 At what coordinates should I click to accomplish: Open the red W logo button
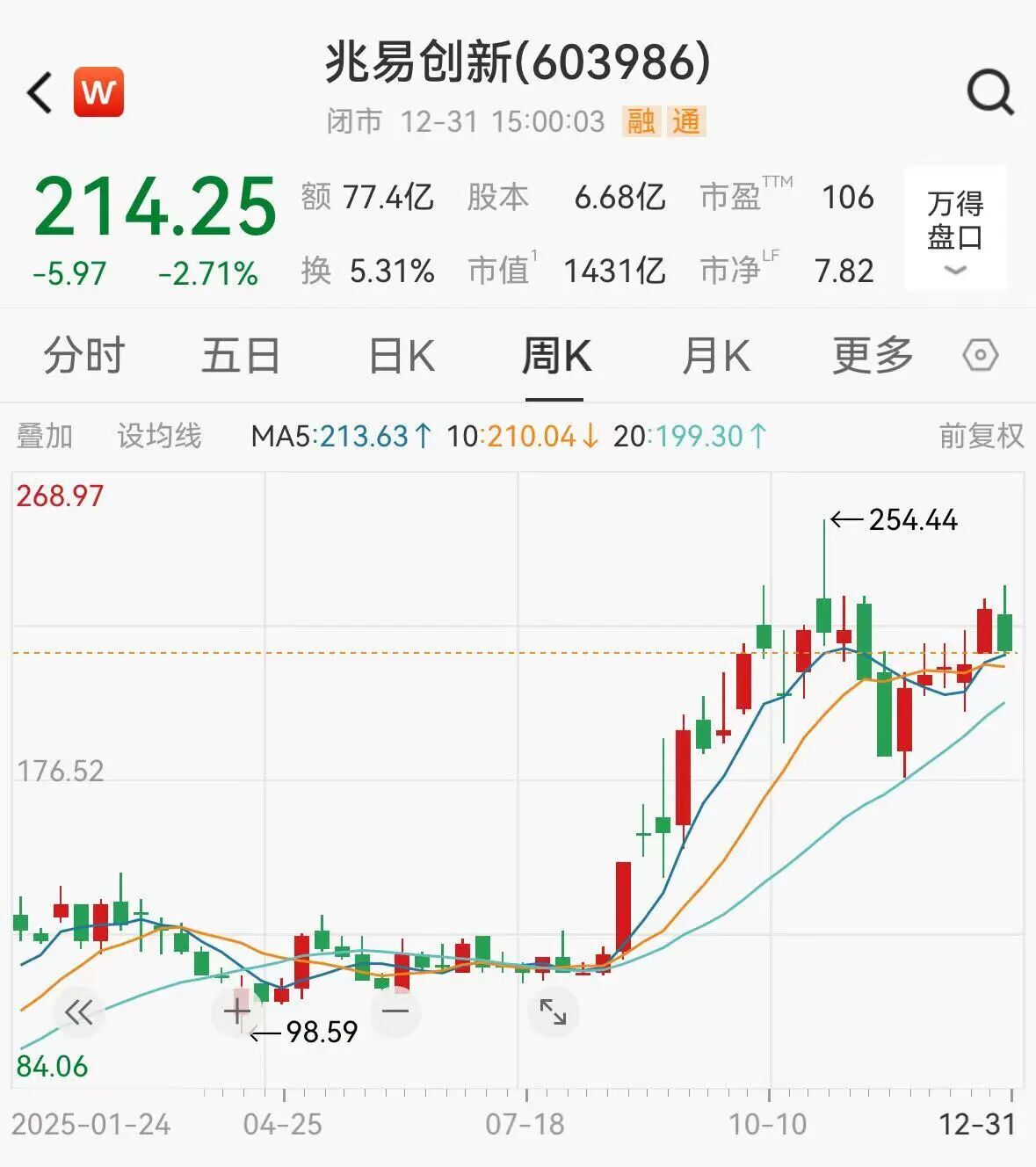click(98, 92)
